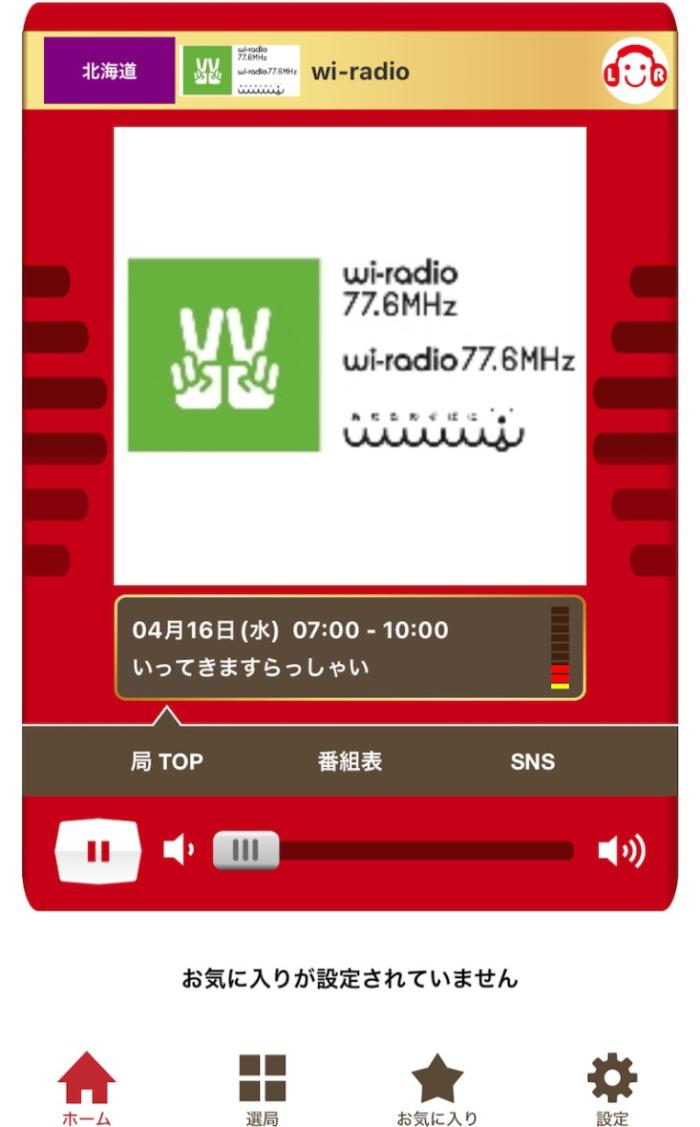Screen dimensions: 700x1127
Task: Open the 局 TOP tab
Action: [166, 761]
